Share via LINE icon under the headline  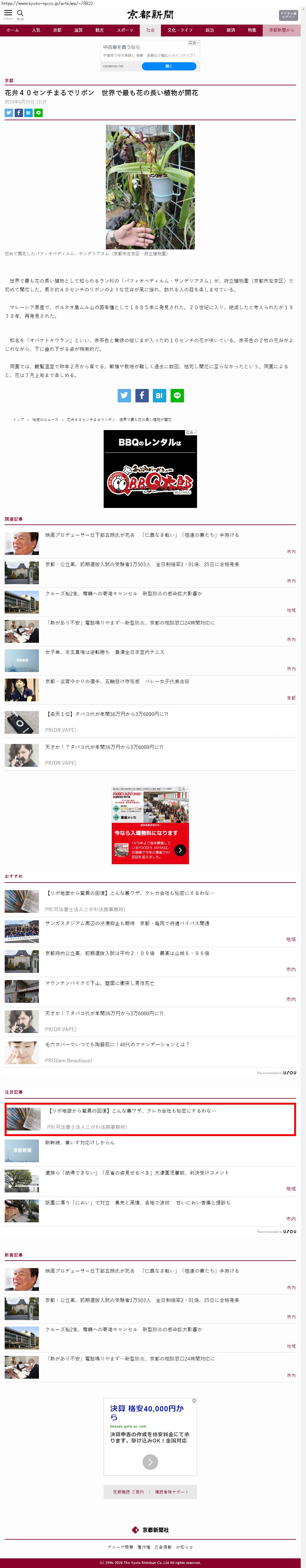tap(38, 113)
